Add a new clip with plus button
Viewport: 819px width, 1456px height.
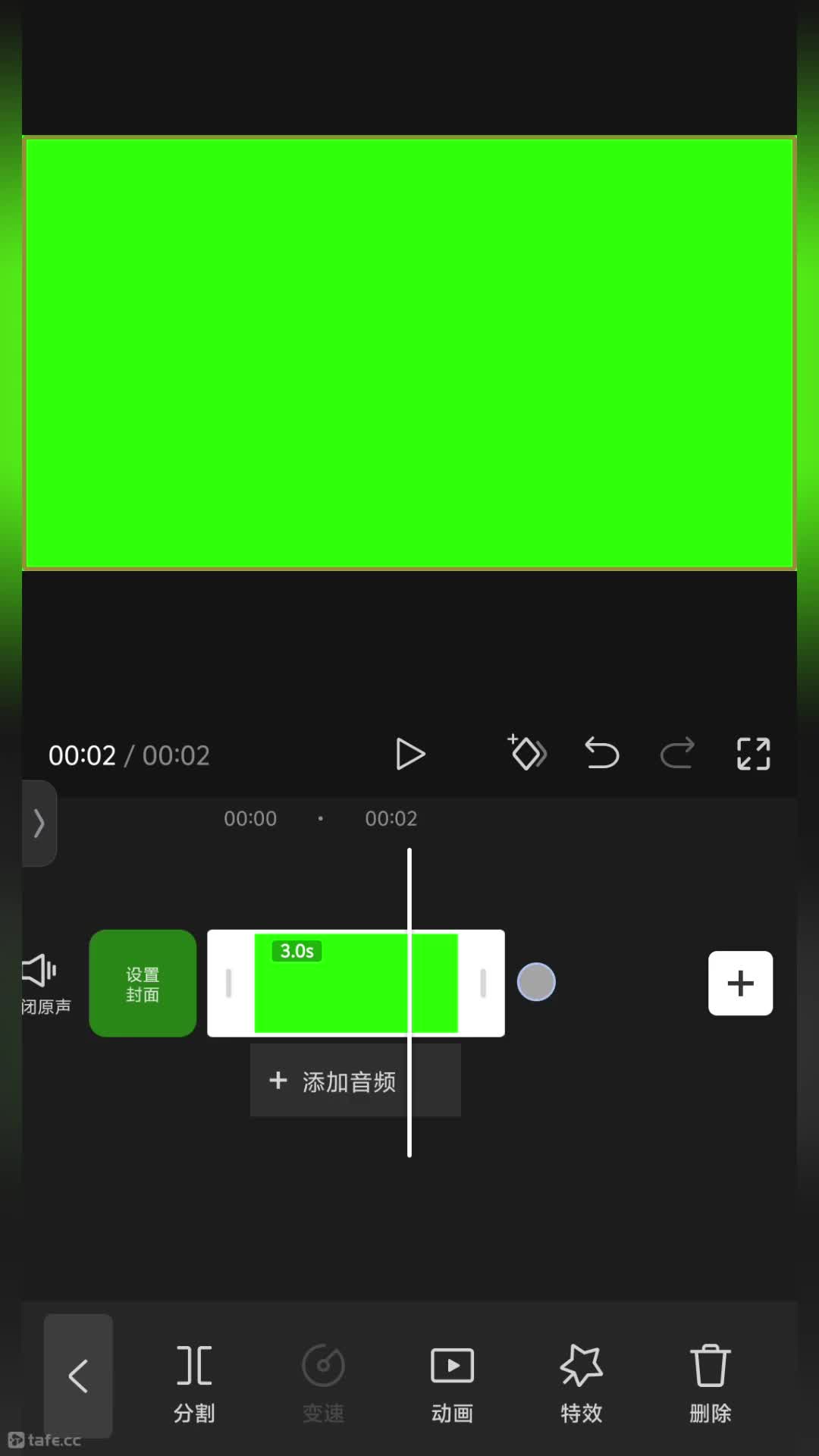point(740,983)
